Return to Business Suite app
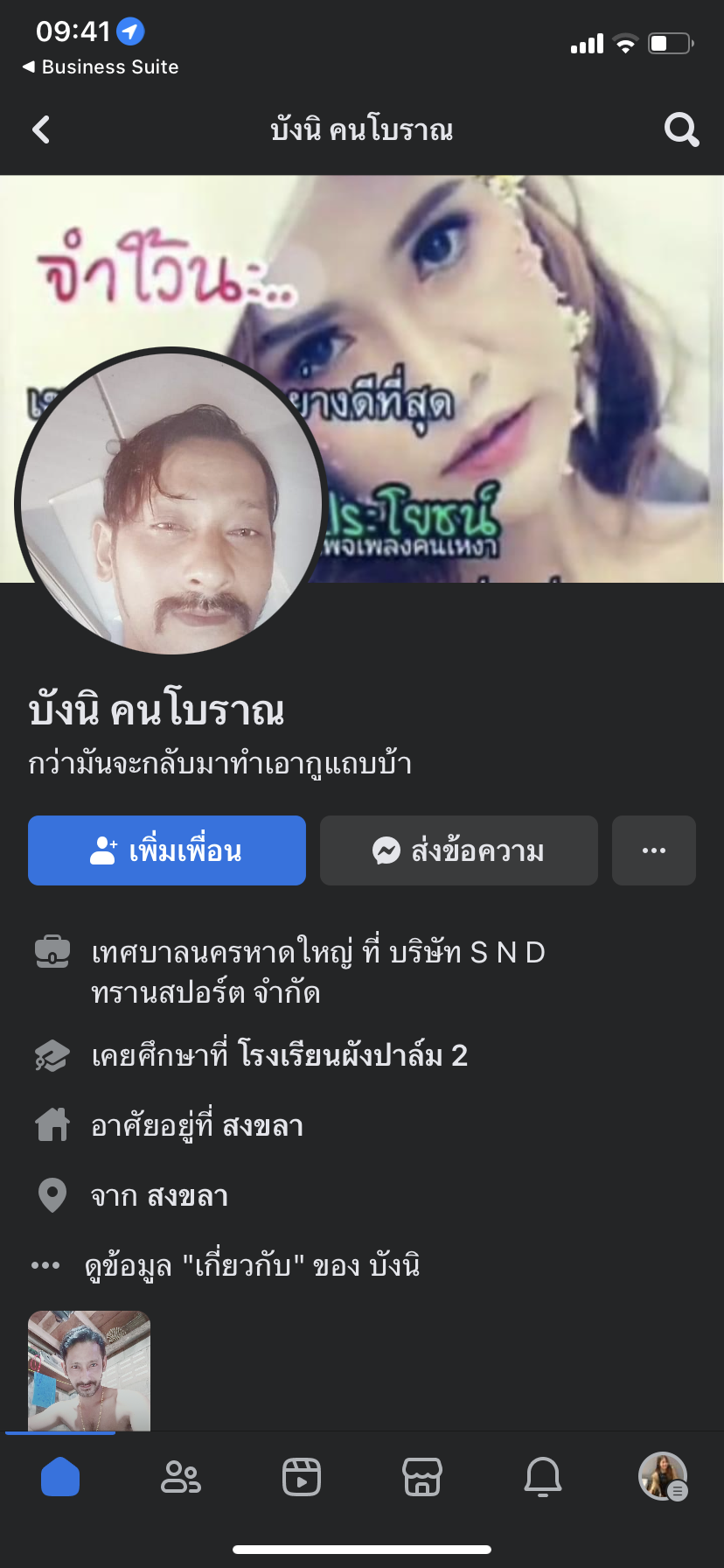This screenshot has width=724, height=1568. (100, 67)
